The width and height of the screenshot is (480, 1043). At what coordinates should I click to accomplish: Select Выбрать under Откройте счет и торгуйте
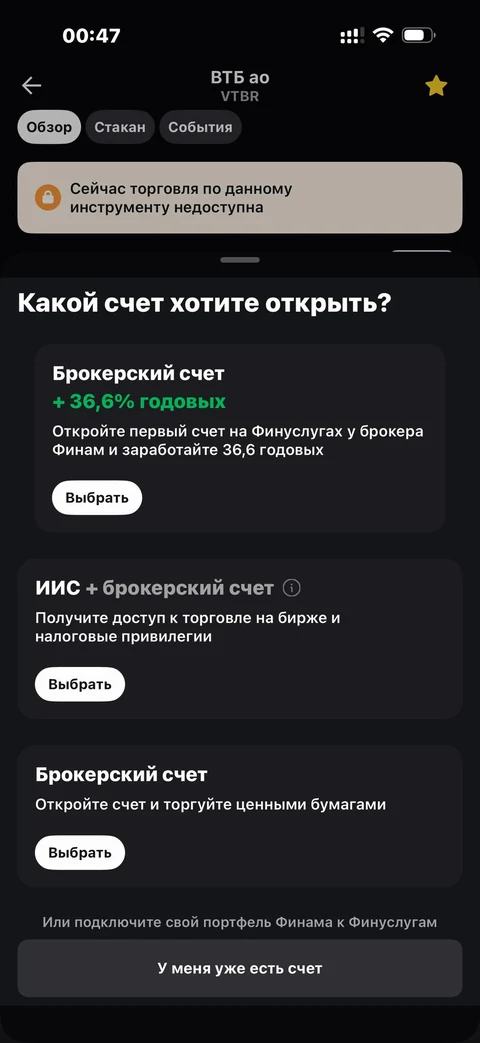tap(80, 853)
